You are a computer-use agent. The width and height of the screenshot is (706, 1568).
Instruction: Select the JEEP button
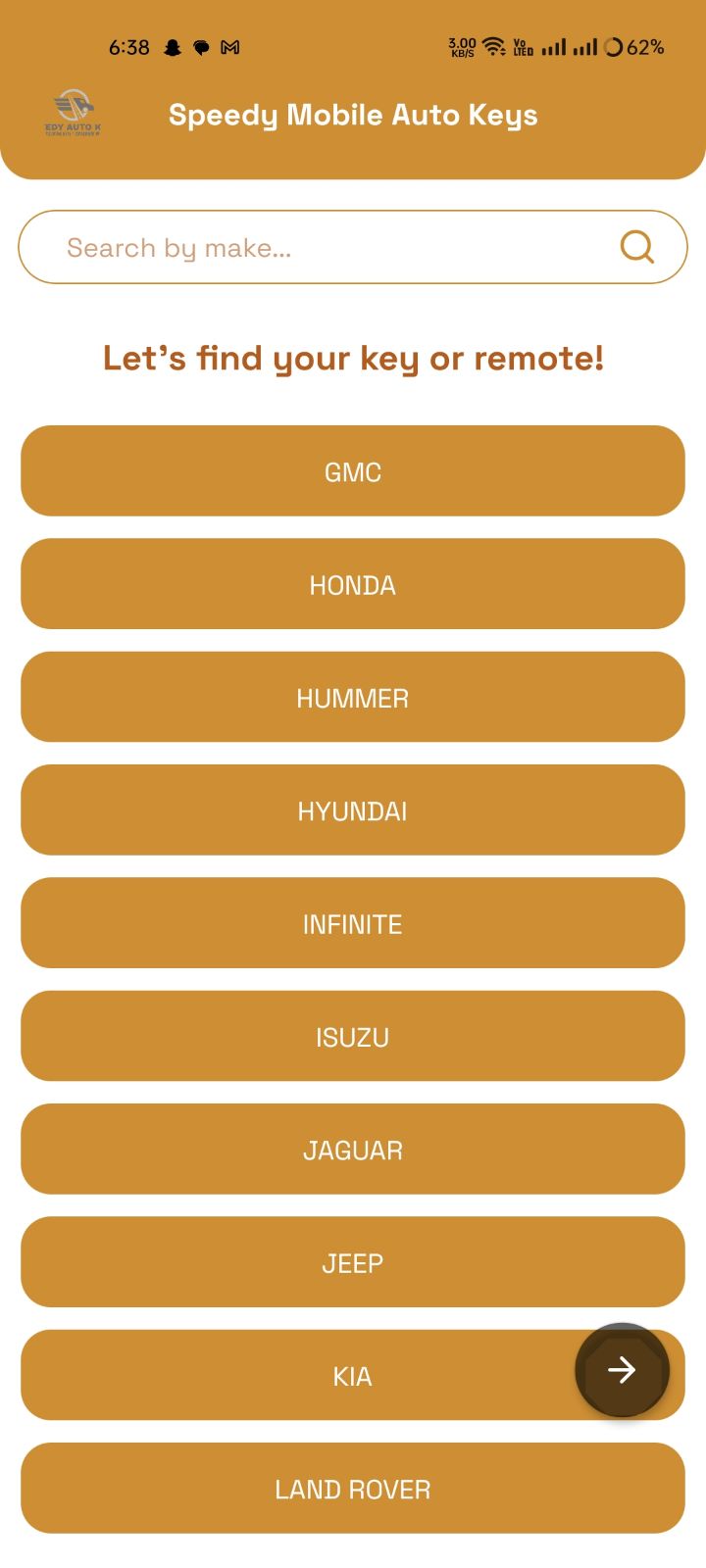click(353, 1262)
